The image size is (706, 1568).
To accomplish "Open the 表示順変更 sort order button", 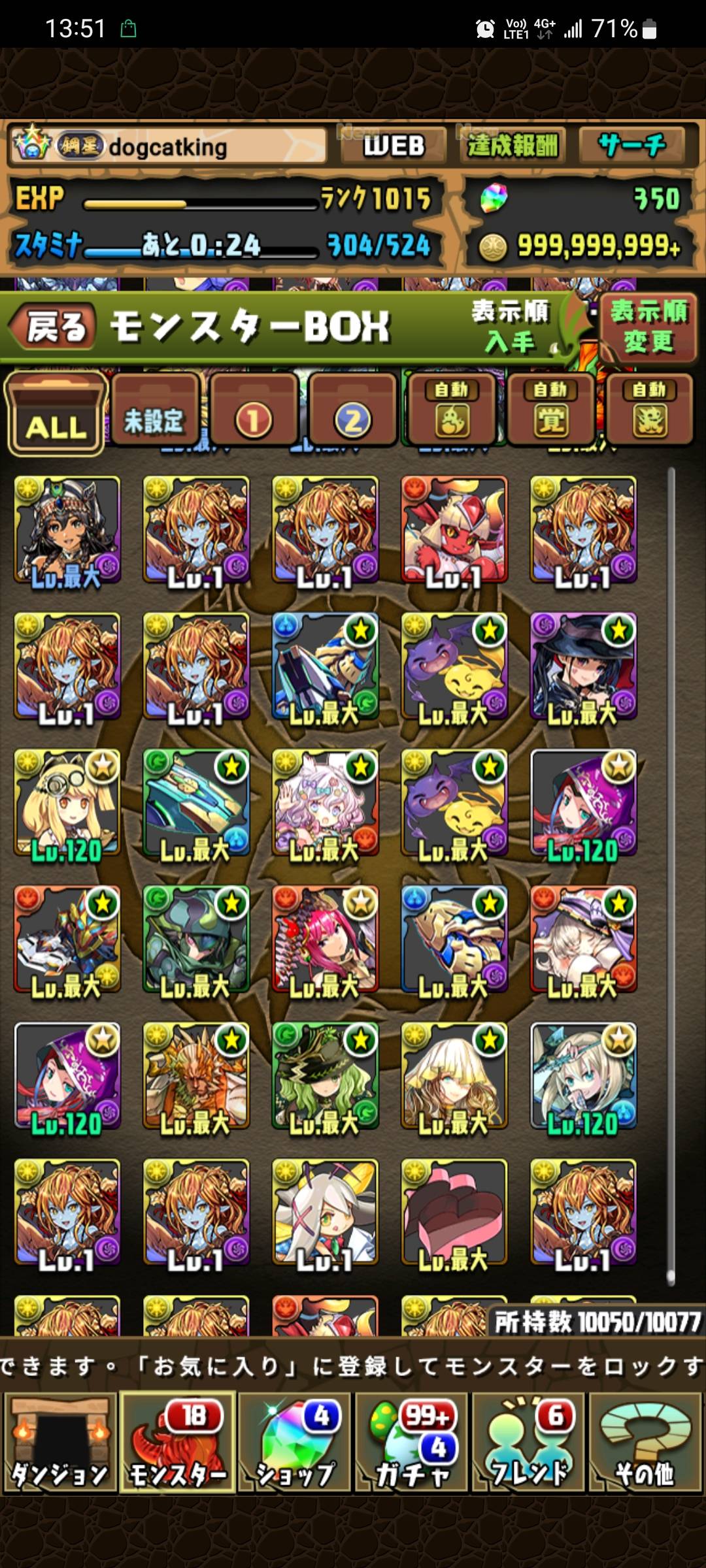I will (648, 326).
